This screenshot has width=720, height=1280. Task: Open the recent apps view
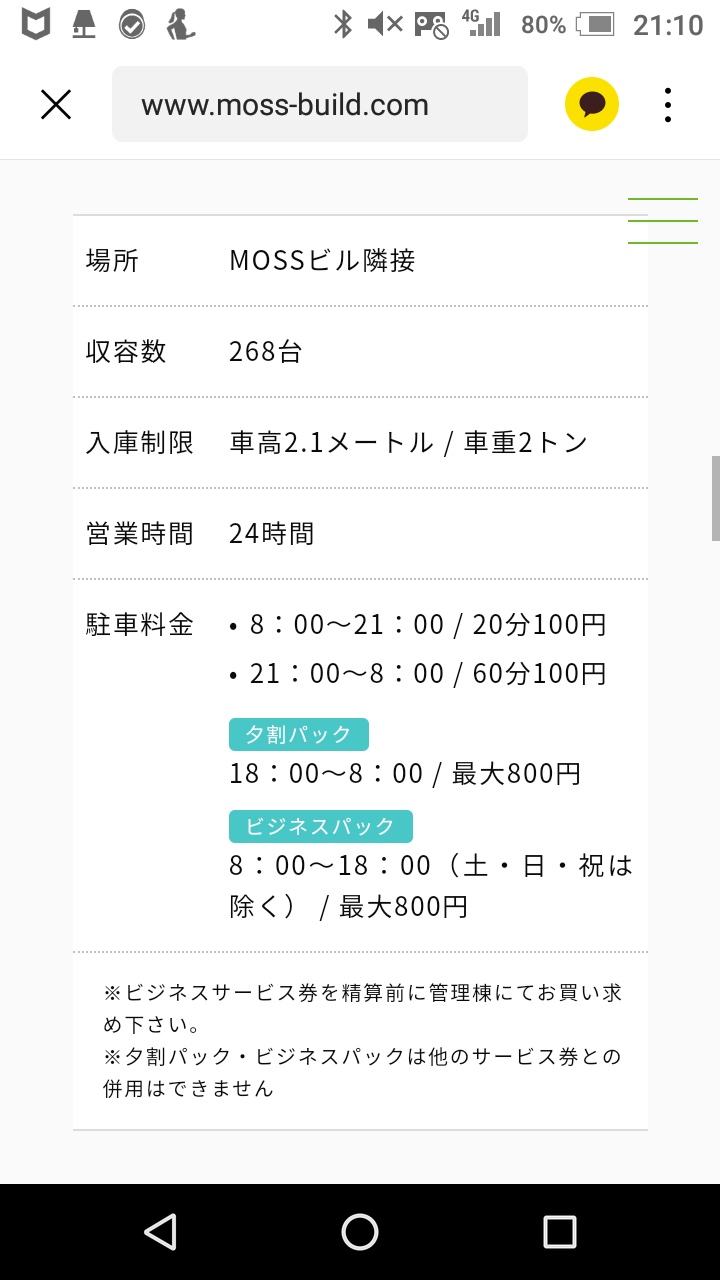tap(560, 1232)
